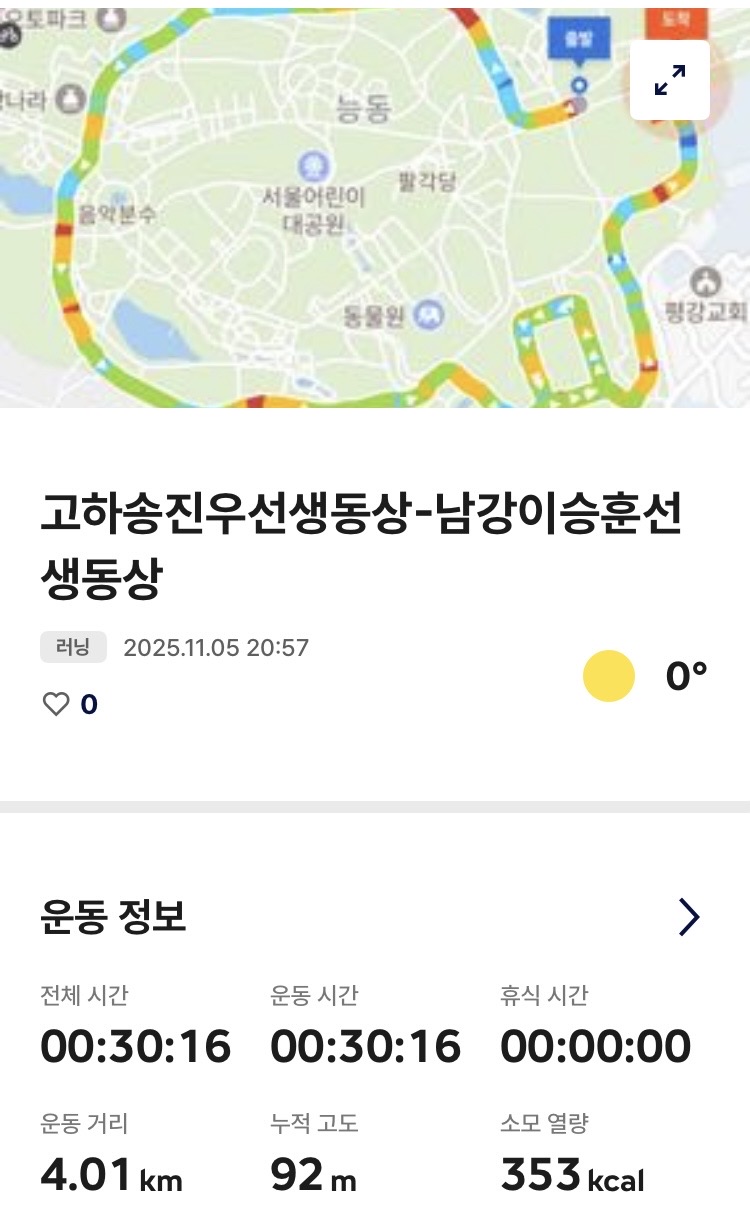Click the 0° temperature reading
The width and height of the screenshot is (750, 1223).
pos(685,676)
